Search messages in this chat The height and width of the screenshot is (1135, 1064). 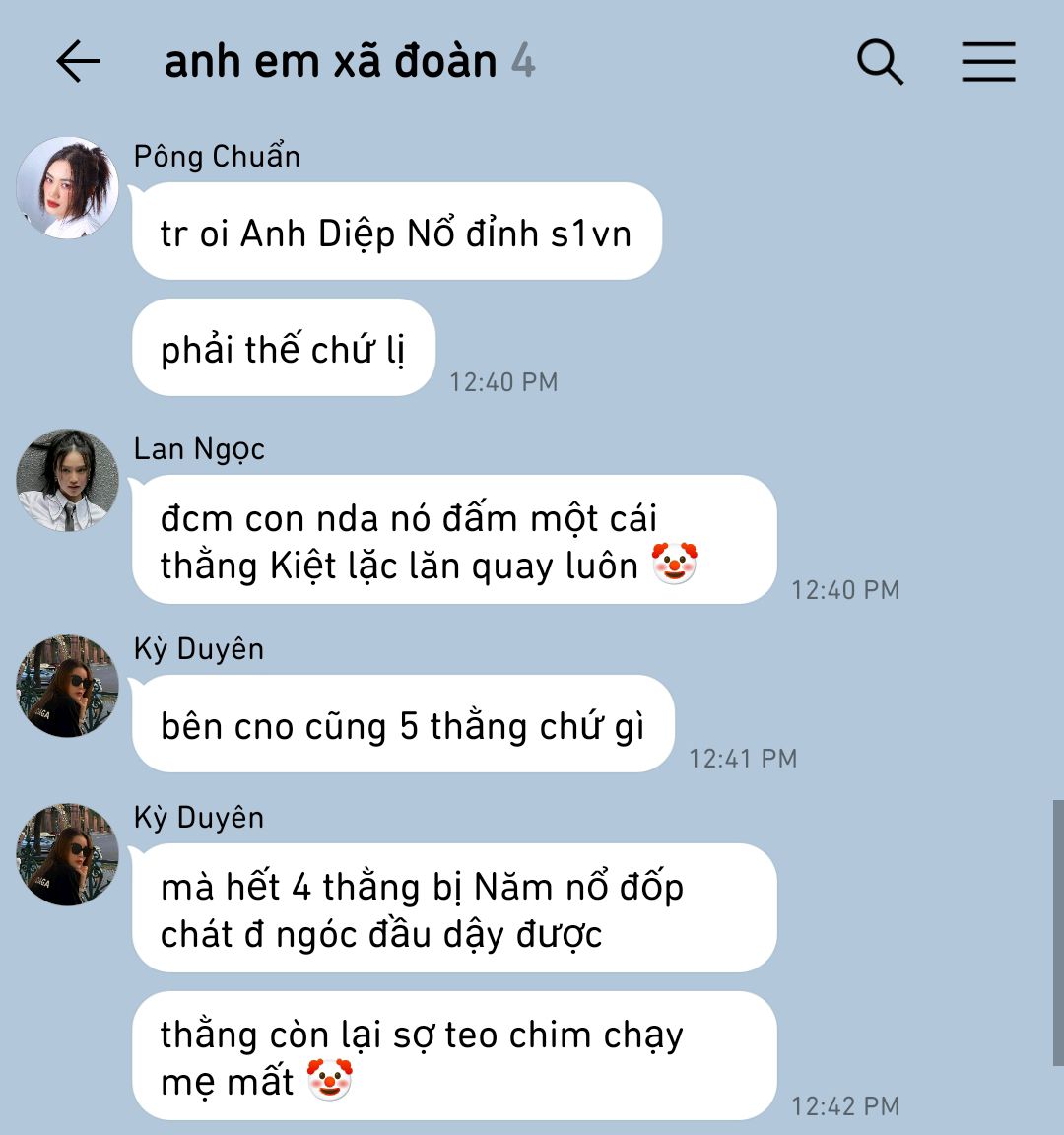point(880,62)
